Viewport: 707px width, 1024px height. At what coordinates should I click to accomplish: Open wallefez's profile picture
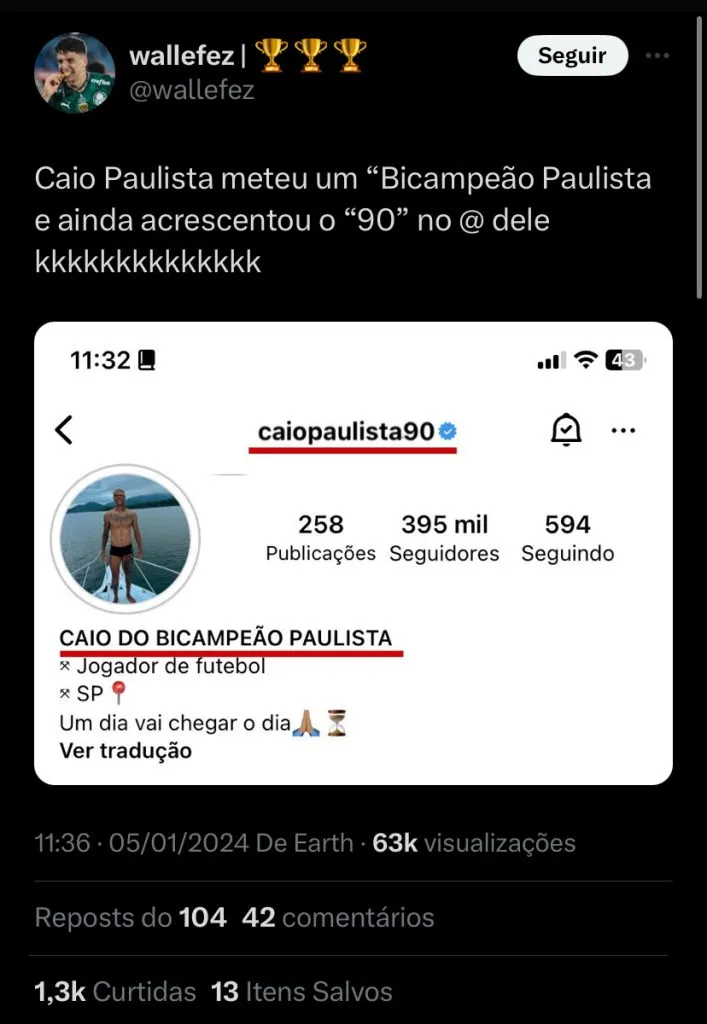click(75, 73)
